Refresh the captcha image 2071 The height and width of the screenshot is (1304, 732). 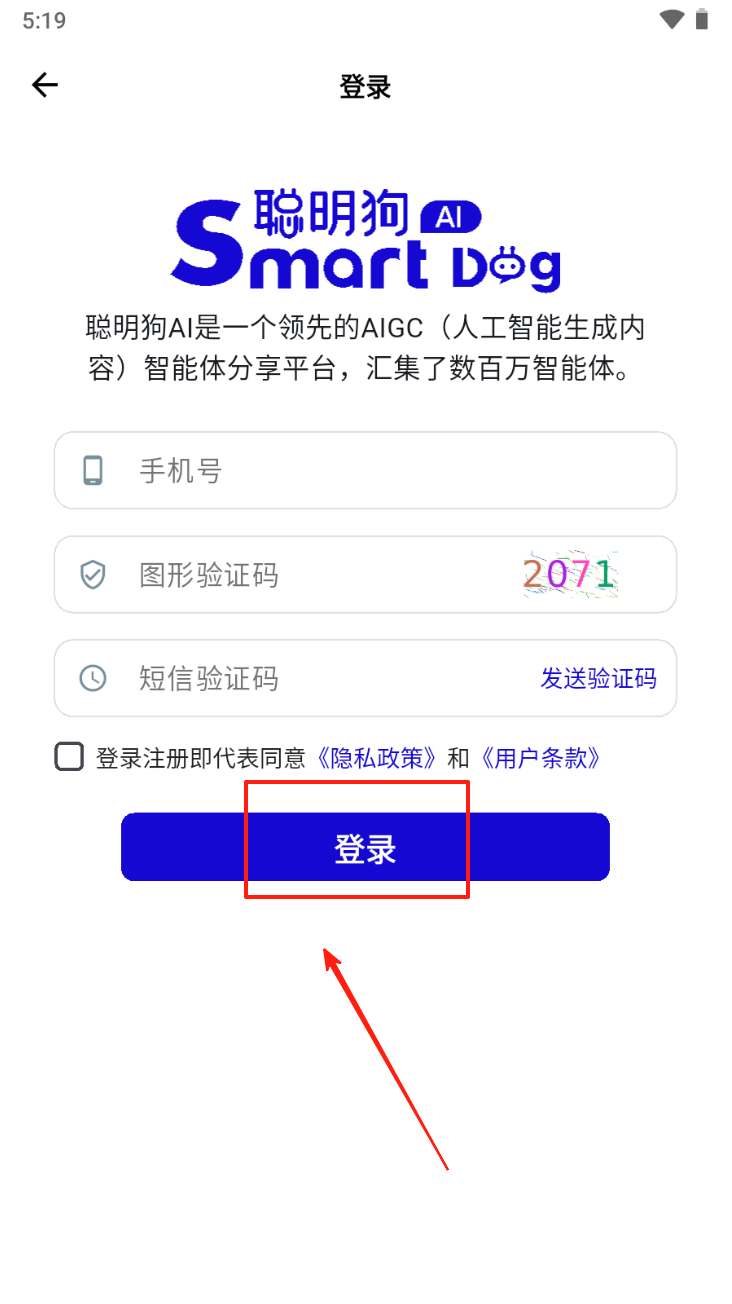click(569, 575)
